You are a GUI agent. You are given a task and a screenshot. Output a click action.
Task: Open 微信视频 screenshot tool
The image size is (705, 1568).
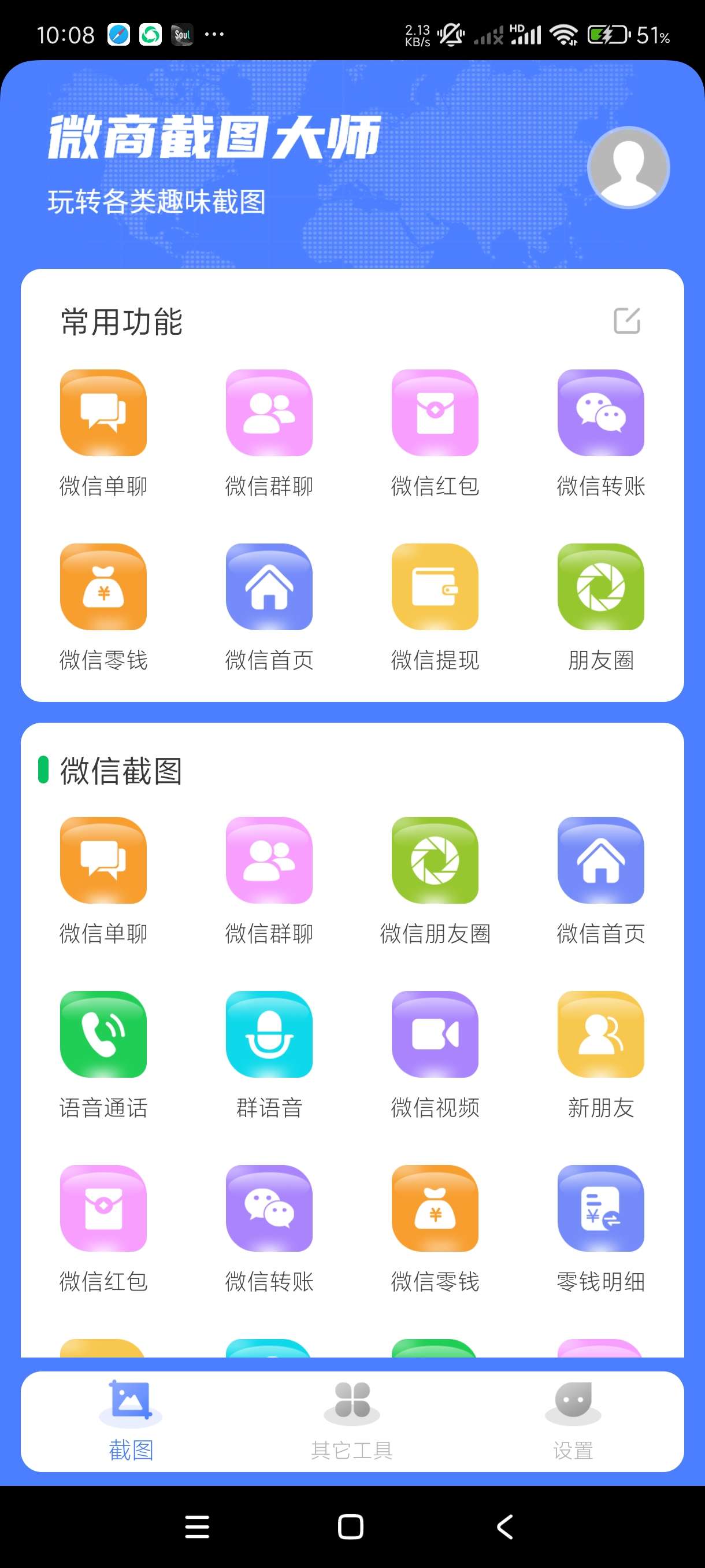[x=435, y=1034]
